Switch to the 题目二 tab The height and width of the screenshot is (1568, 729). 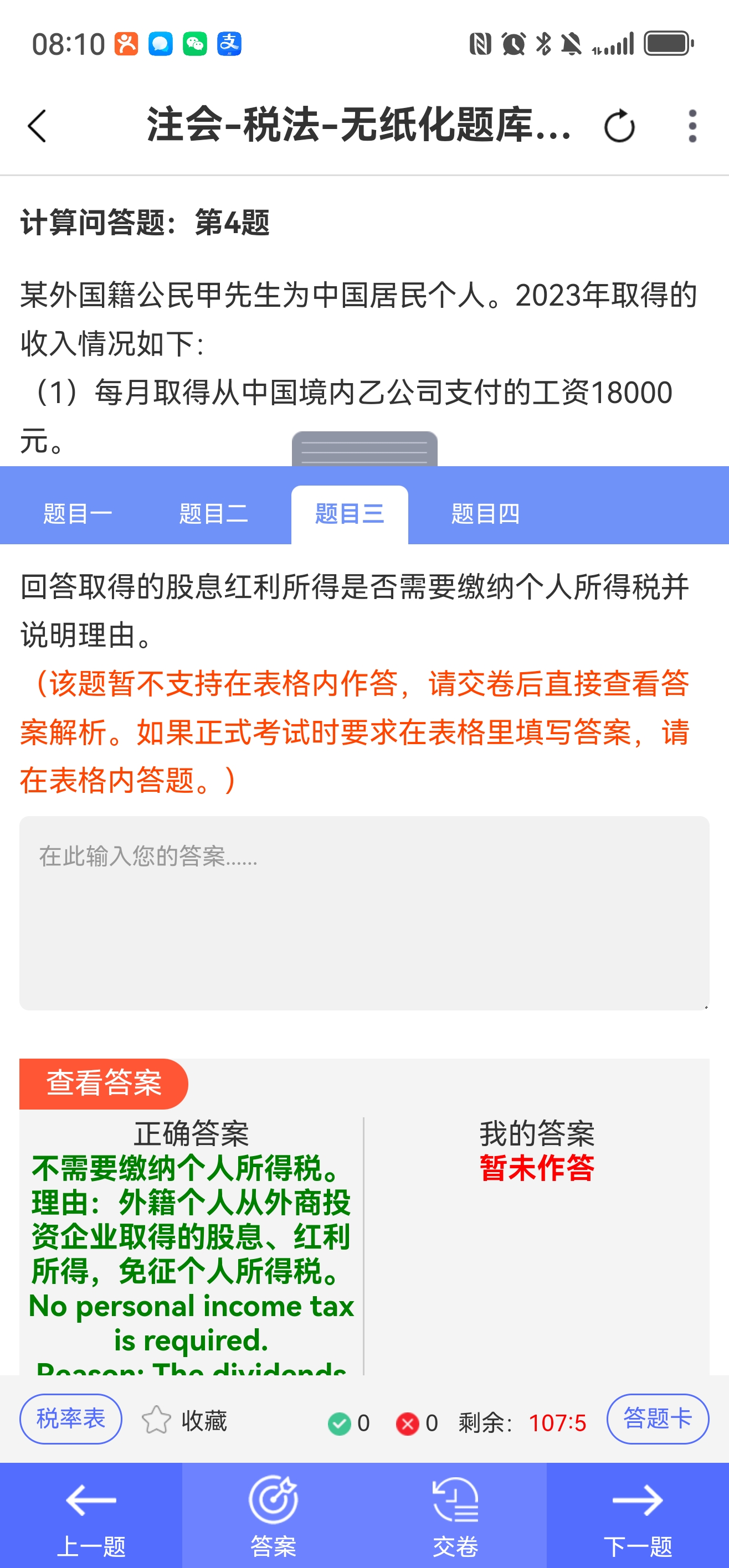(214, 514)
